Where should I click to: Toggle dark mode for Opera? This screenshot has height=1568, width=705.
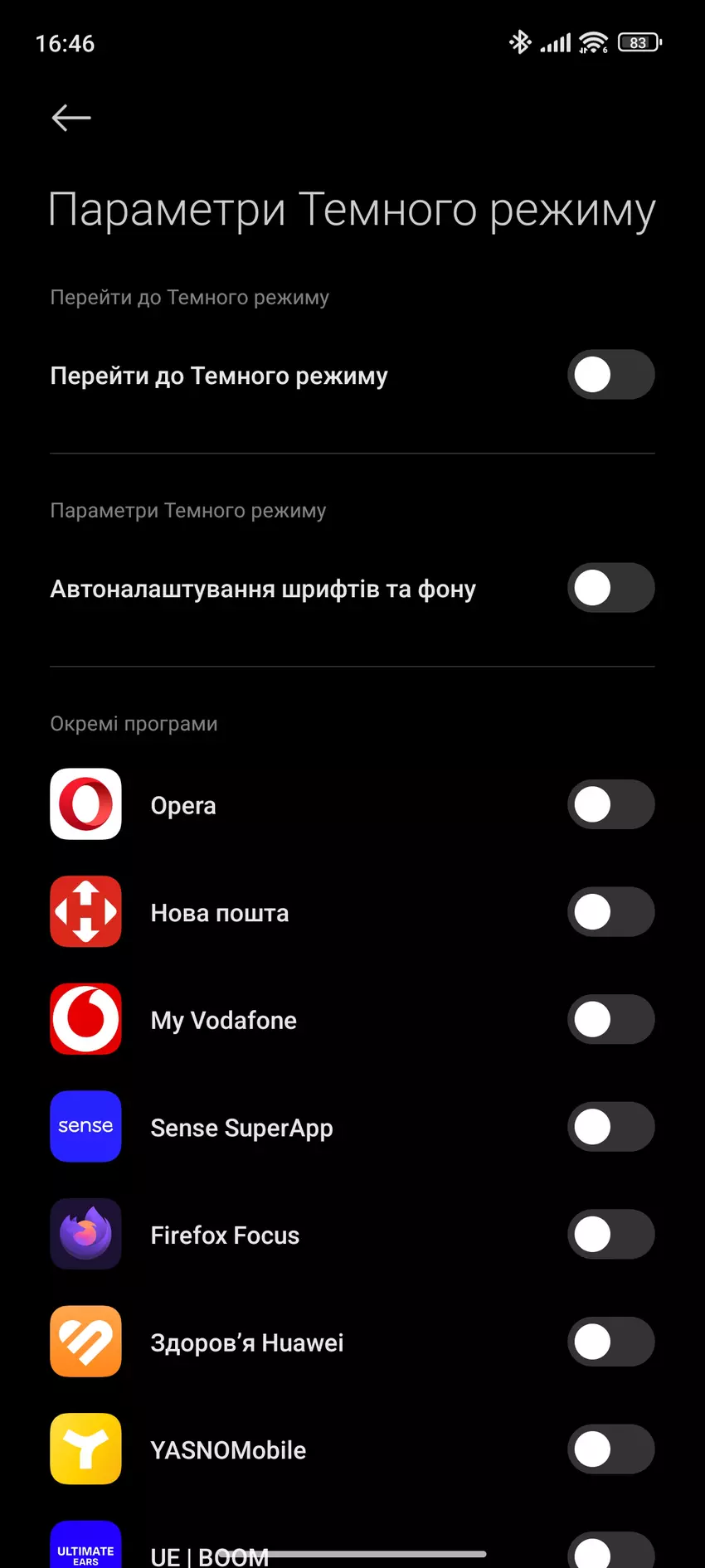coord(610,804)
